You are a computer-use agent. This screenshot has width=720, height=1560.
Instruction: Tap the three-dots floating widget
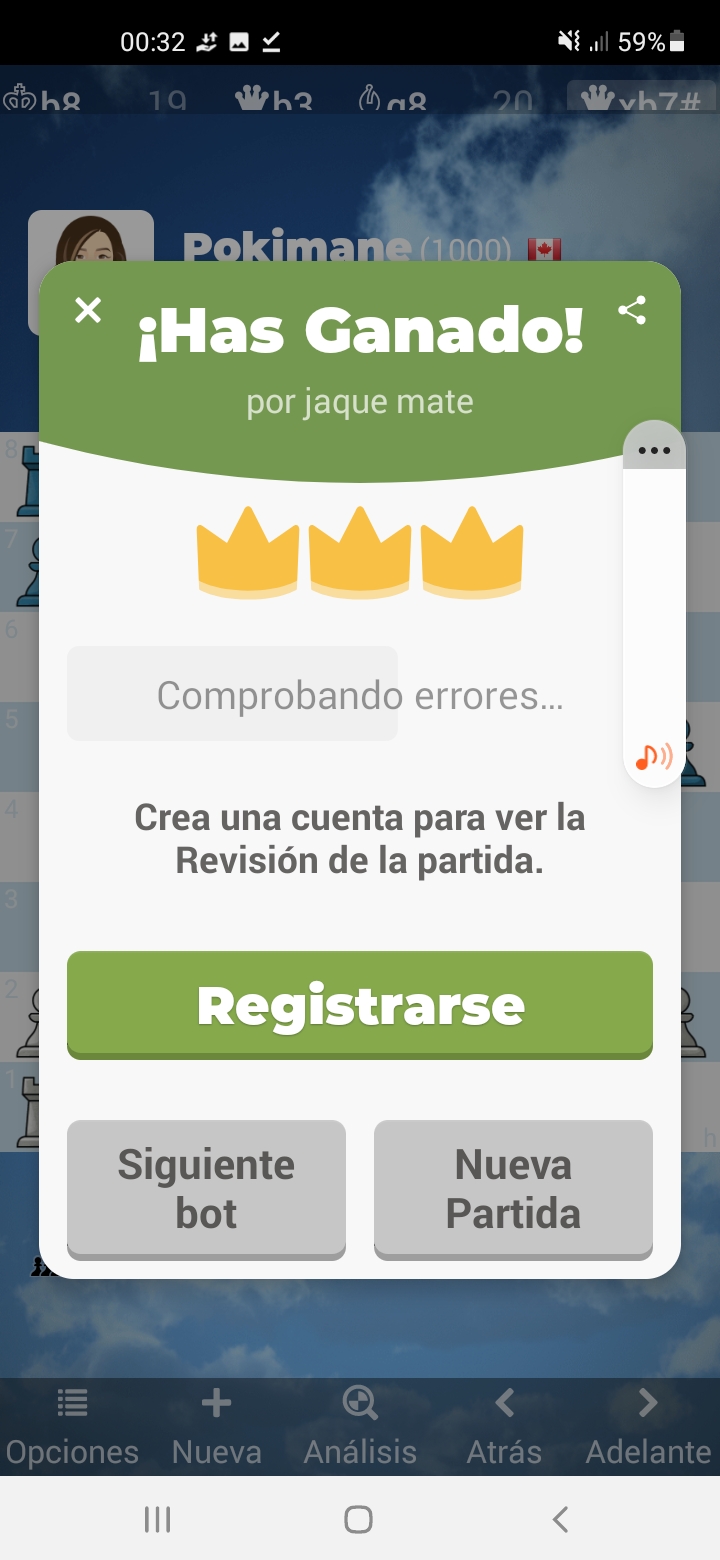654,450
